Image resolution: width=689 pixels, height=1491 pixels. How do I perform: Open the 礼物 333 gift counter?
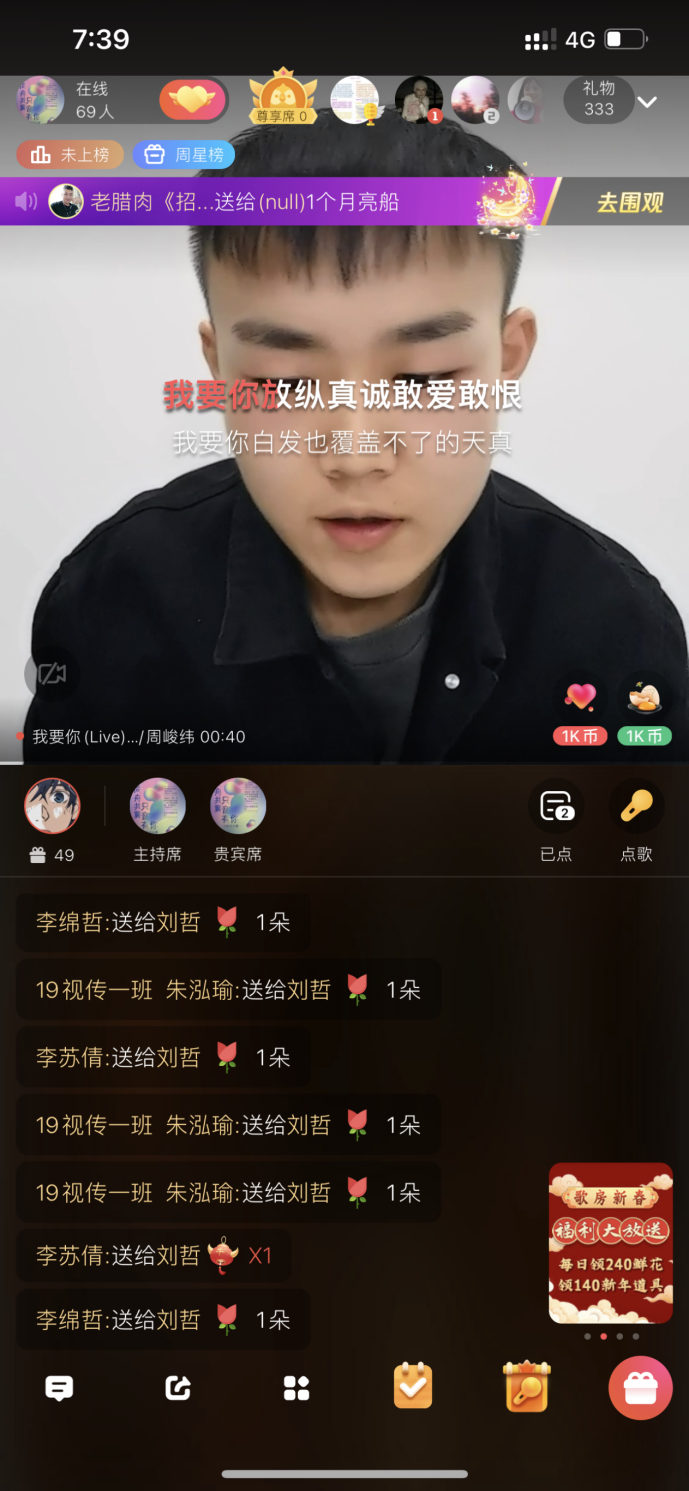tap(598, 99)
